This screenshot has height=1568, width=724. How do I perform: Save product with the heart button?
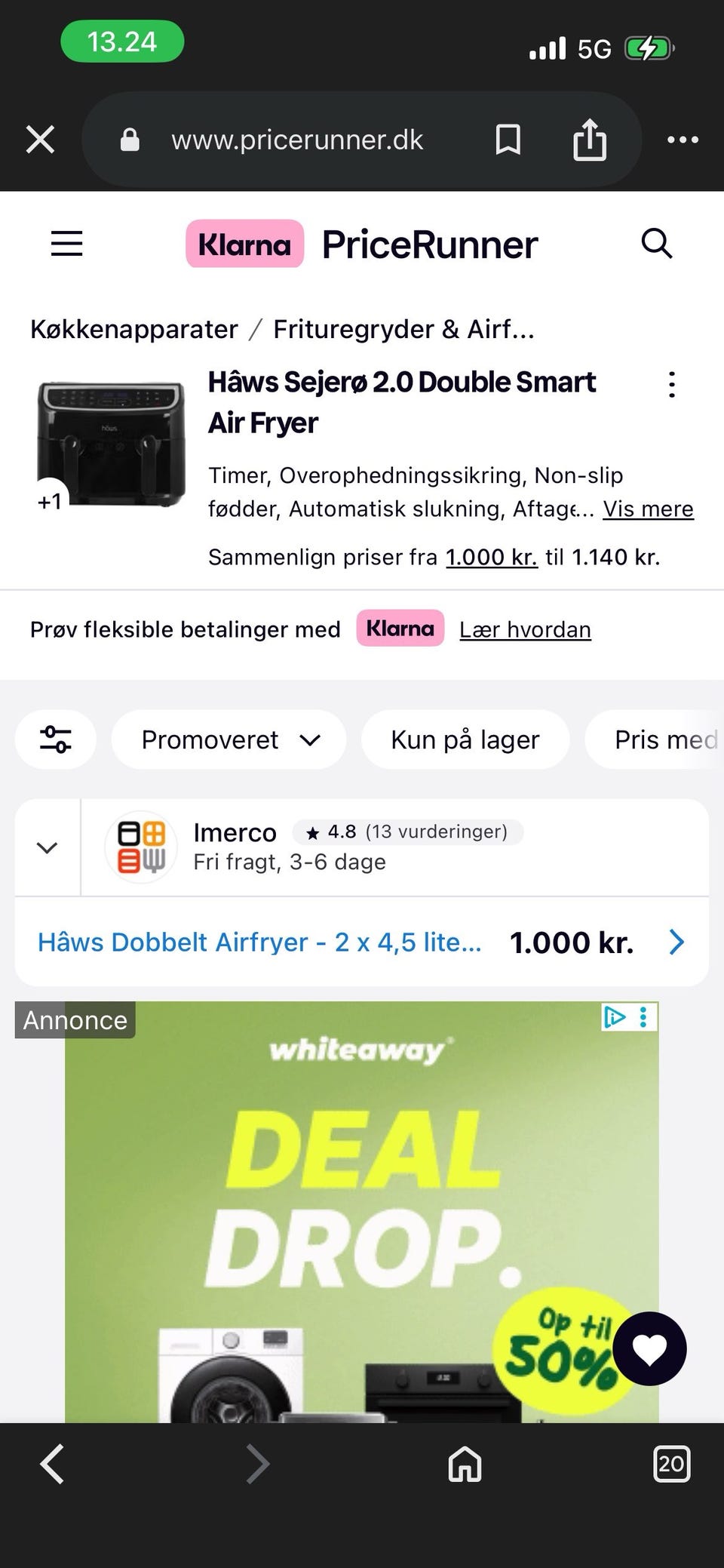[649, 1348]
